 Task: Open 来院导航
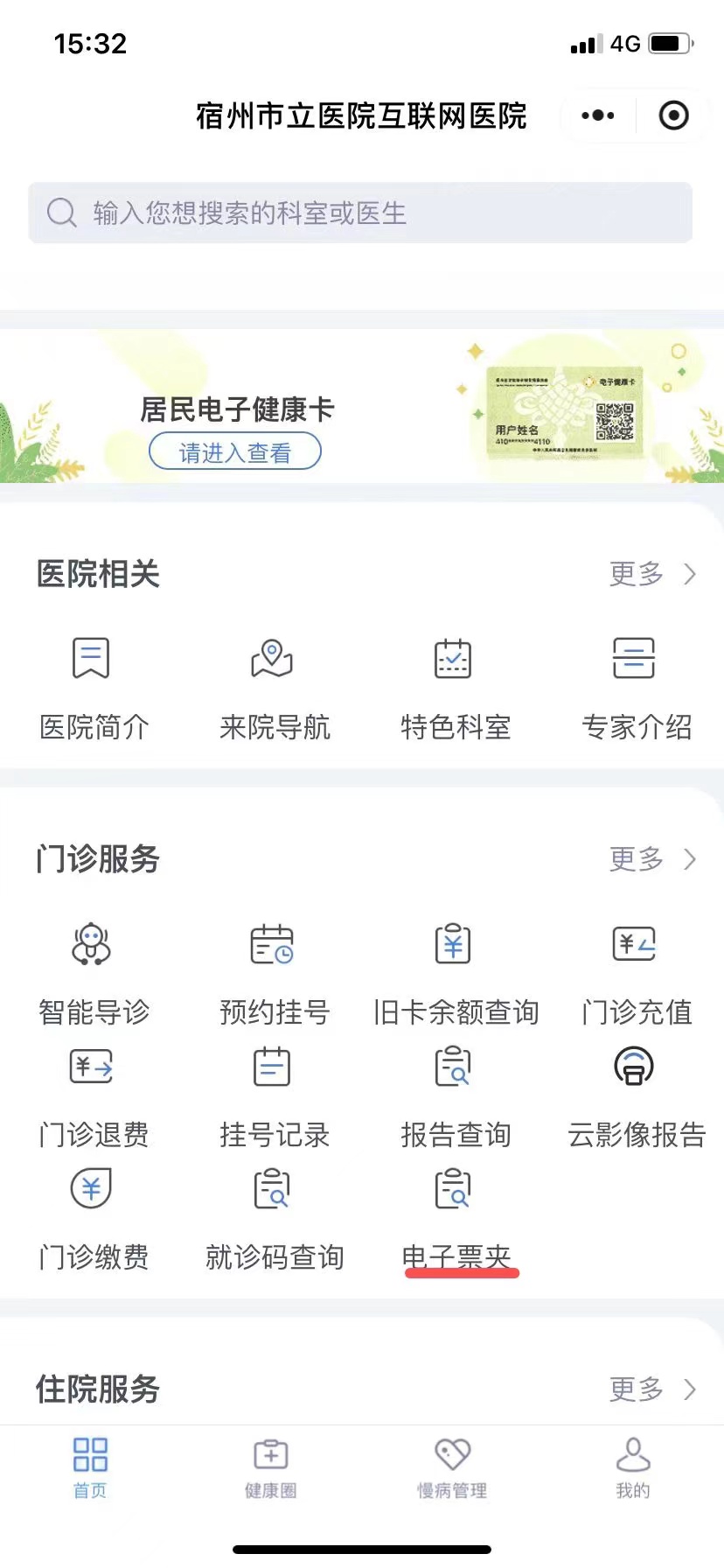coord(274,687)
